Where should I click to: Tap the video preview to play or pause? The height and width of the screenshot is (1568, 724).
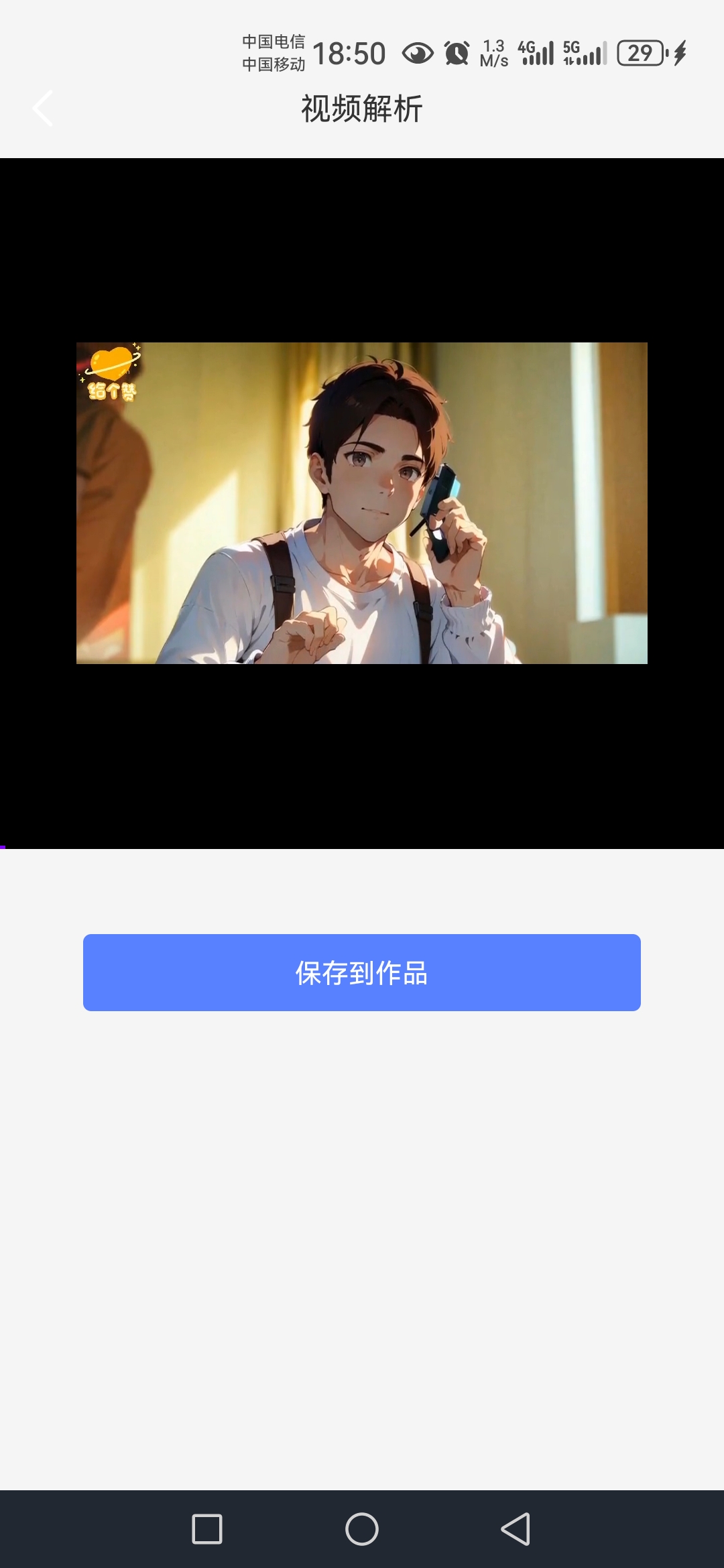(362, 503)
